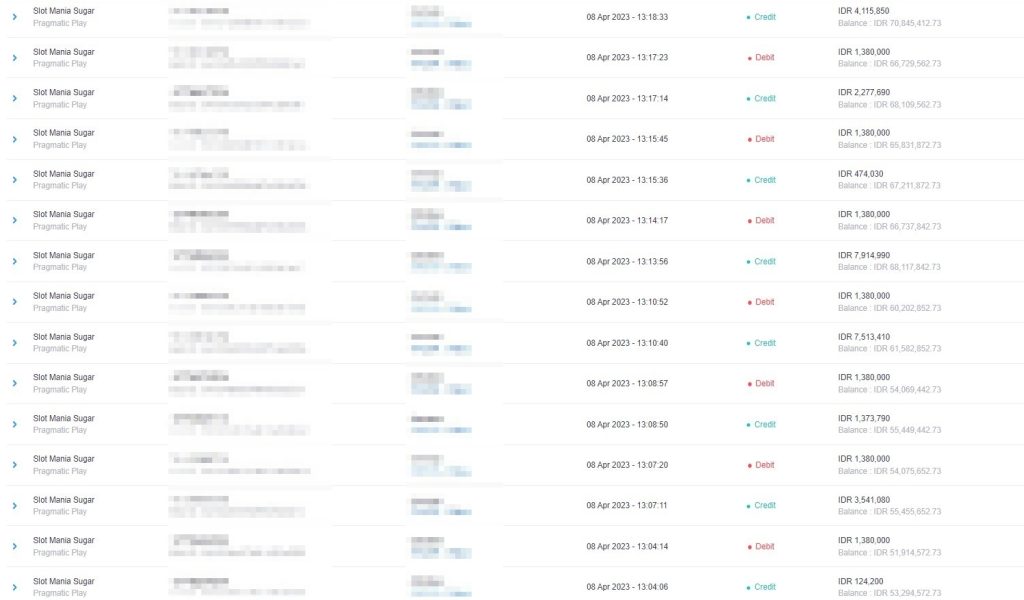Show details for the 13:14:17 transaction
Screen dimensions: 1024x600
(15, 220)
